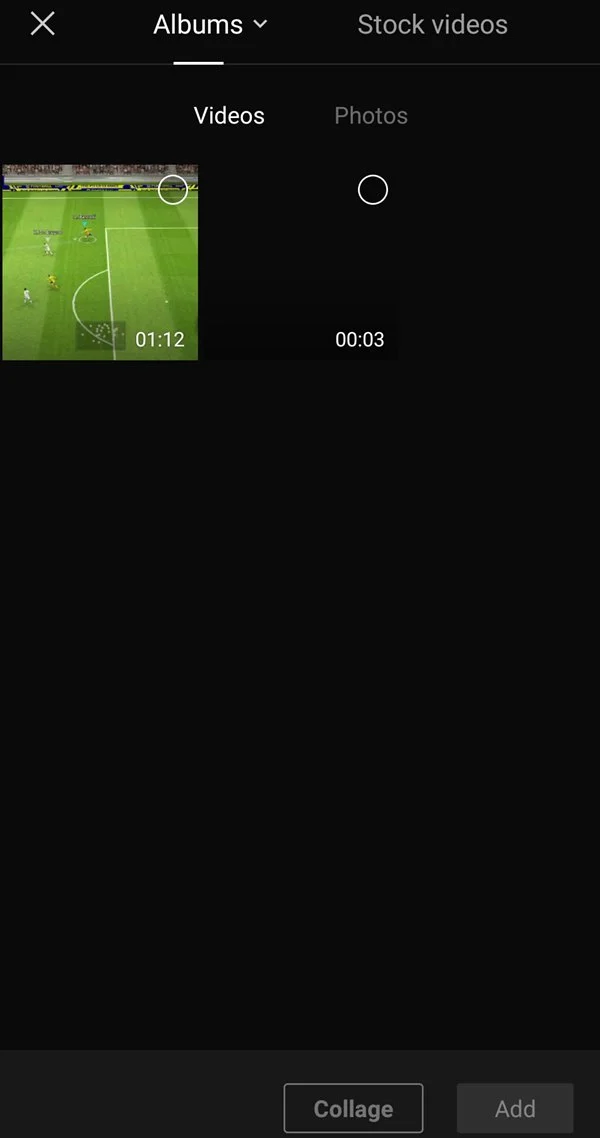Viewport: 600px width, 1138px height.
Task: Select the Videos tab
Action: pyautogui.click(x=229, y=116)
